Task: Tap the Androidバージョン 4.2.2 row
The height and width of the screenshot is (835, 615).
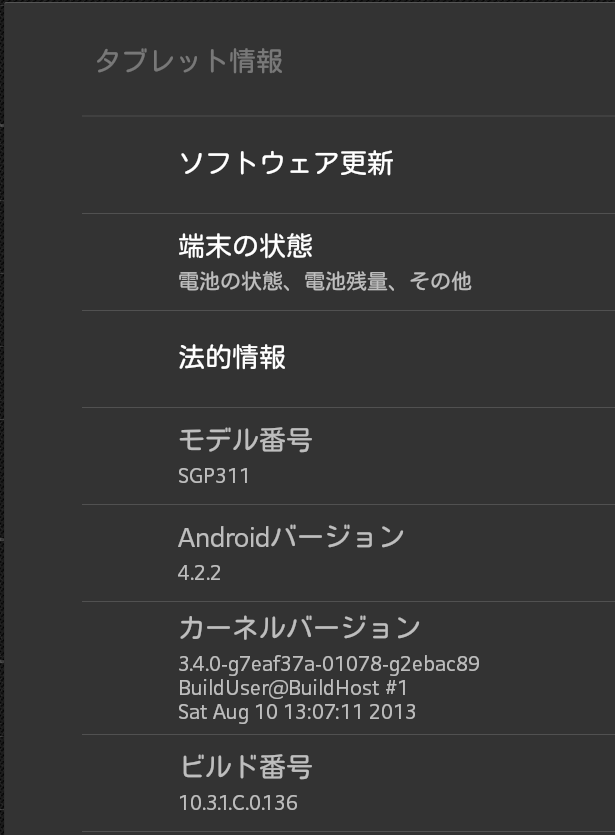Action: tap(291, 552)
